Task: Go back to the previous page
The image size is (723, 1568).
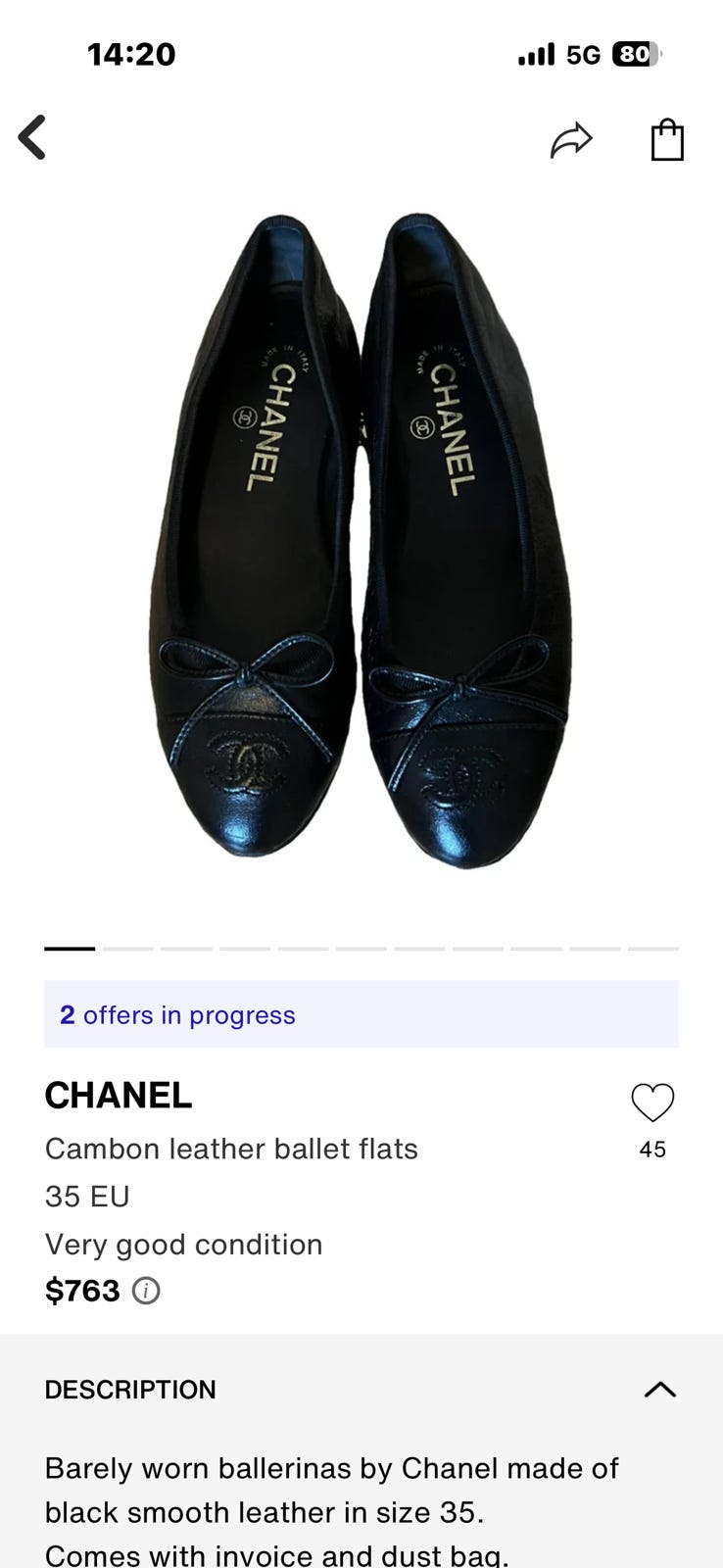Action: point(32,137)
